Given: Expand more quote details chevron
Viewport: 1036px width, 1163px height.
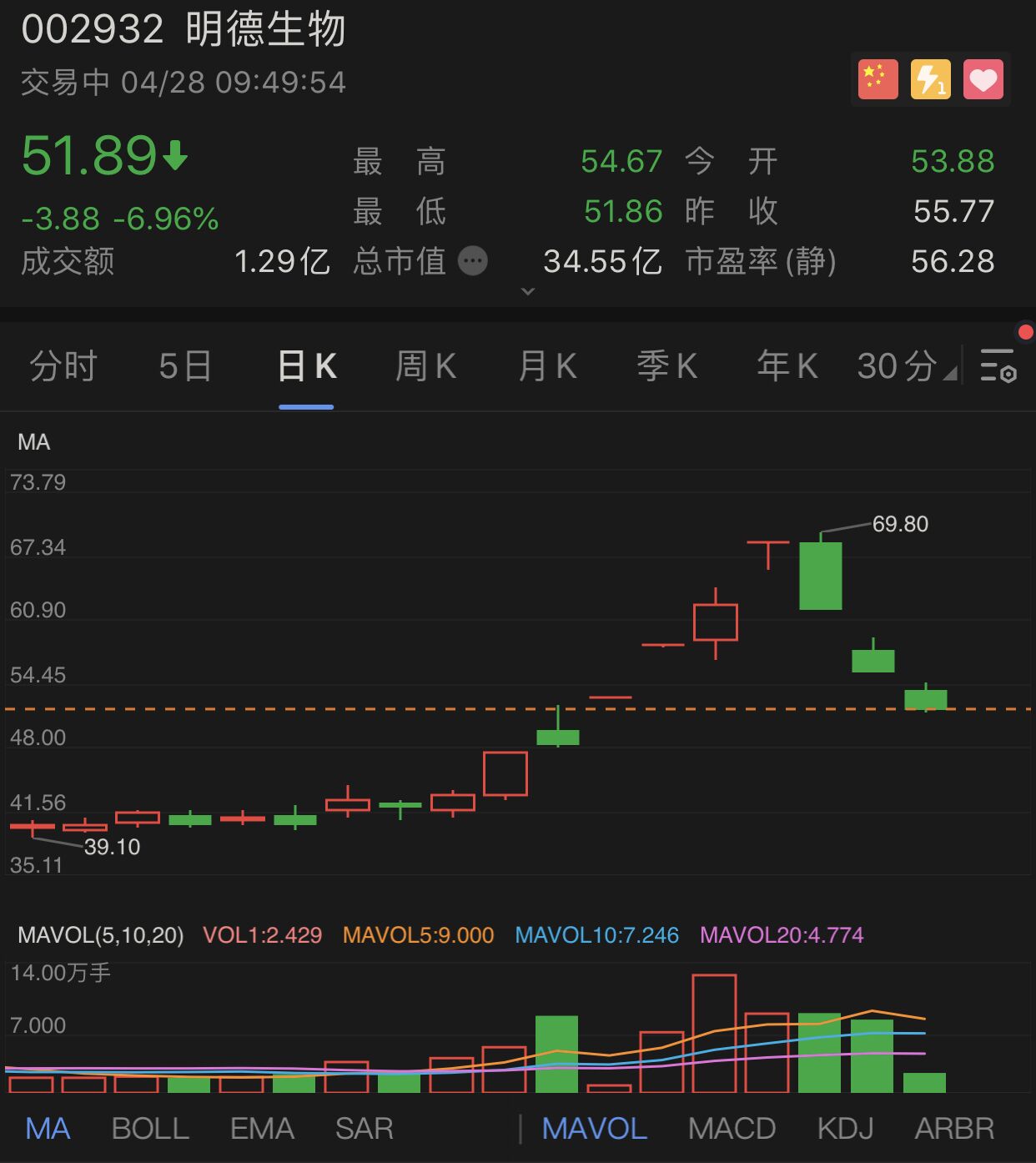Looking at the screenshot, I should [527, 292].
